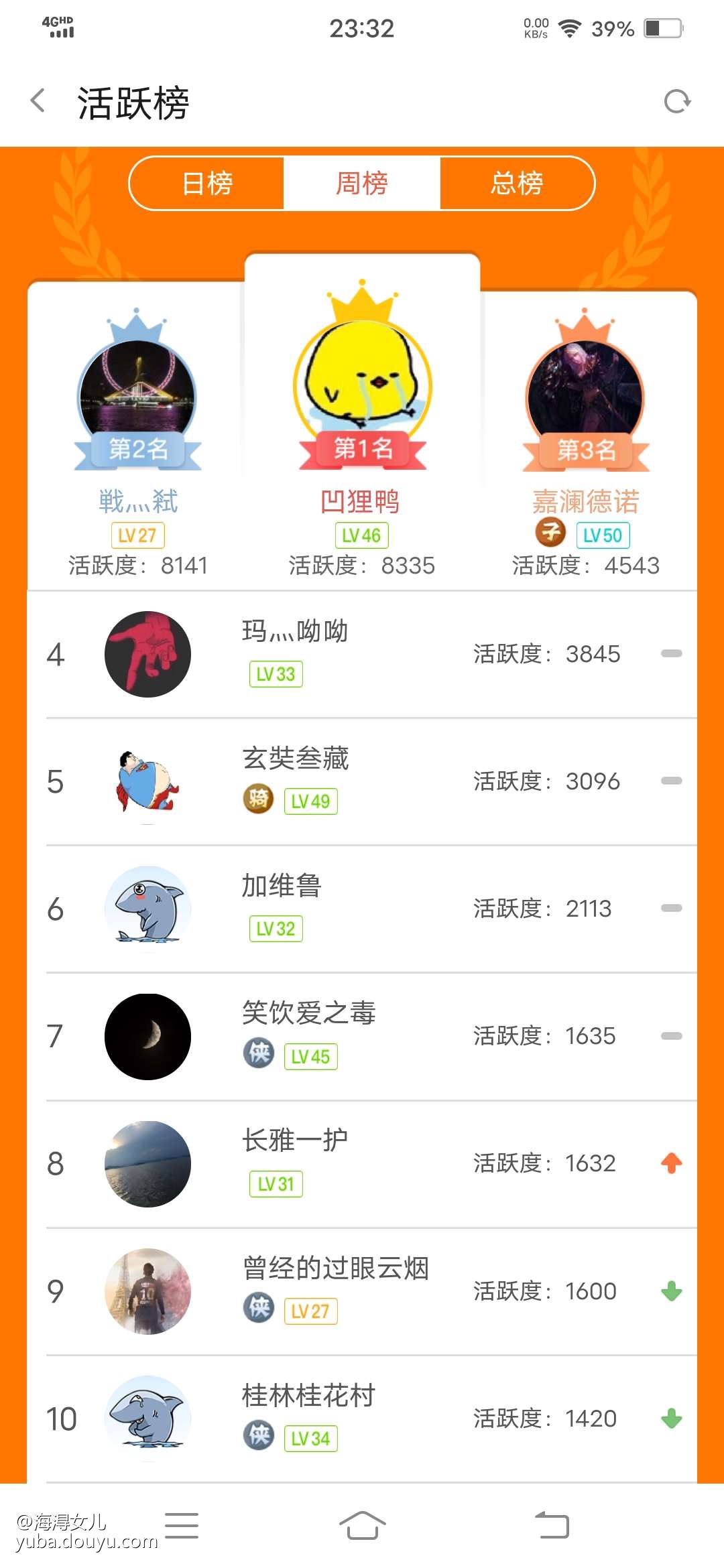Tap the system back button
724x1568 pixels.
click(552, 1526)
